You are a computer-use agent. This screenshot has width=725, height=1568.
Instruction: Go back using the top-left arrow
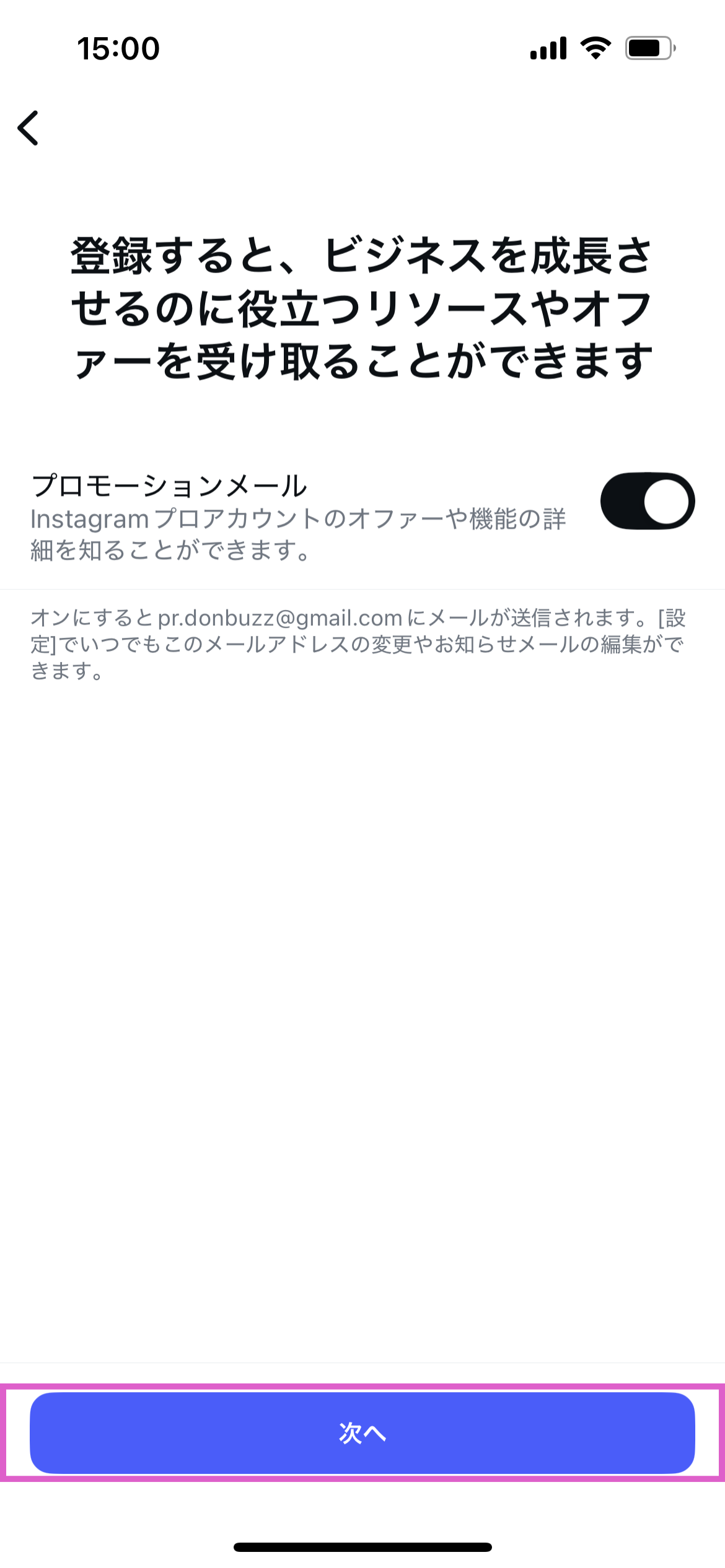click(x=29, y=128)
